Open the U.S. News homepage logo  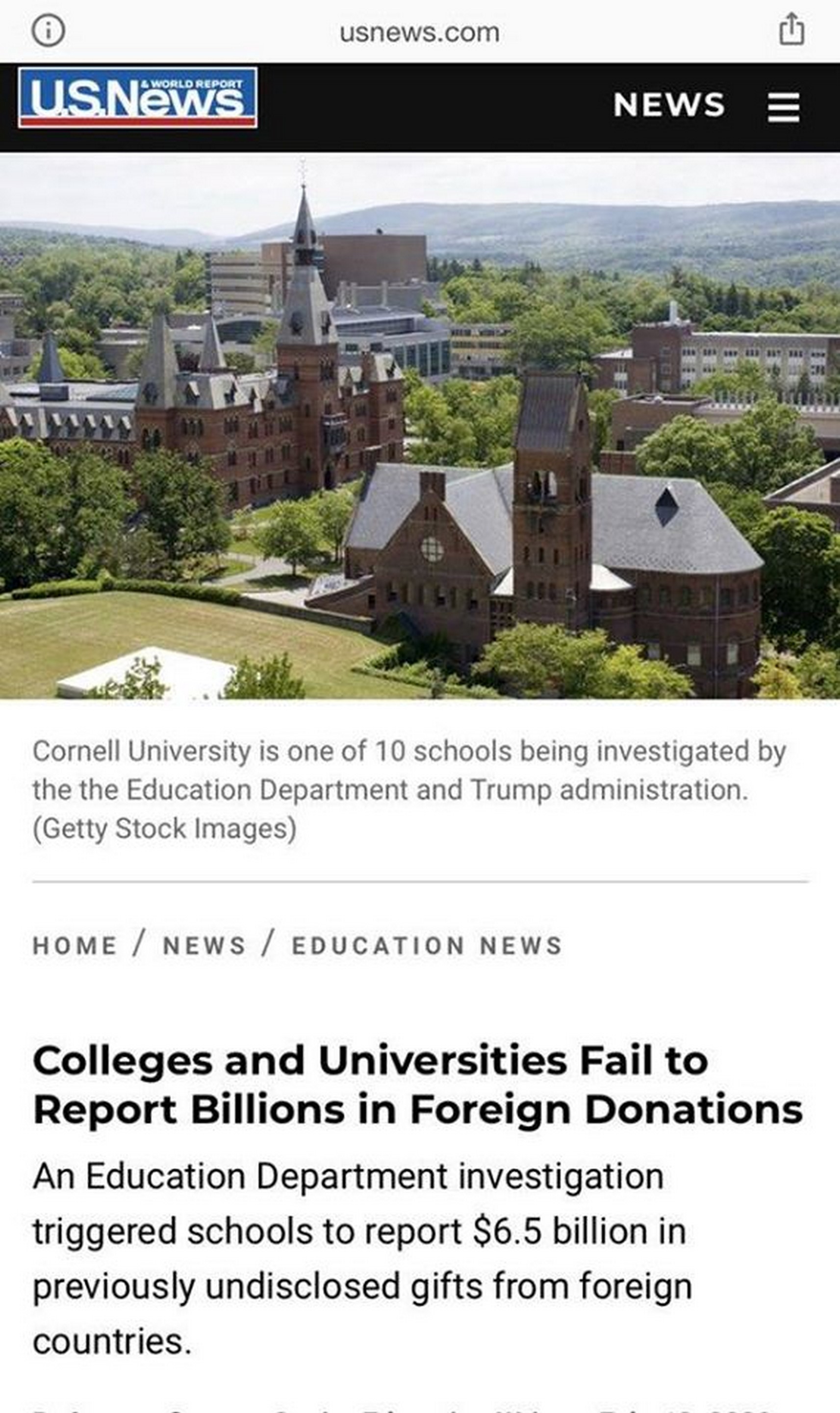coord(137,98)
